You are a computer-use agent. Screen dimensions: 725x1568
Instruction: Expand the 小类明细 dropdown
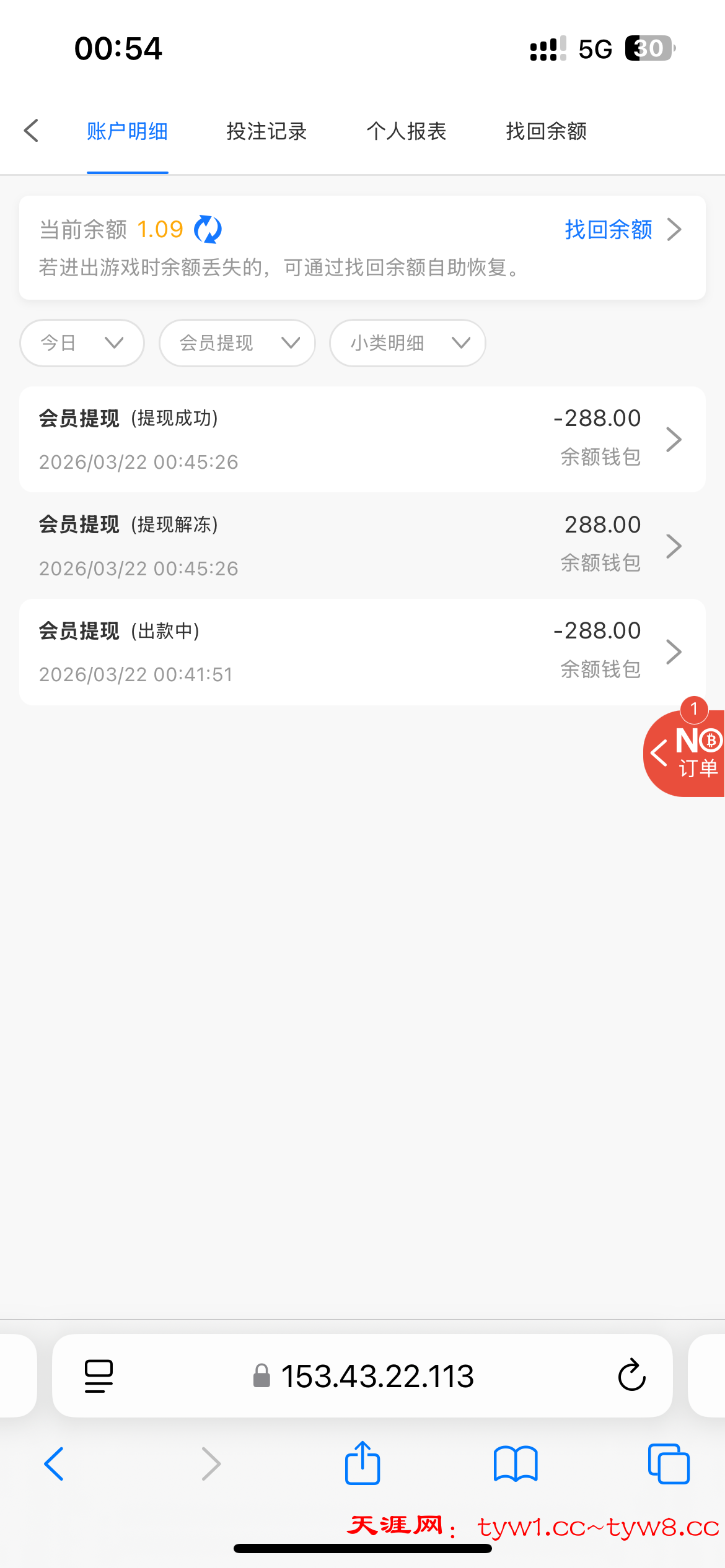click(x=408, y=343)
